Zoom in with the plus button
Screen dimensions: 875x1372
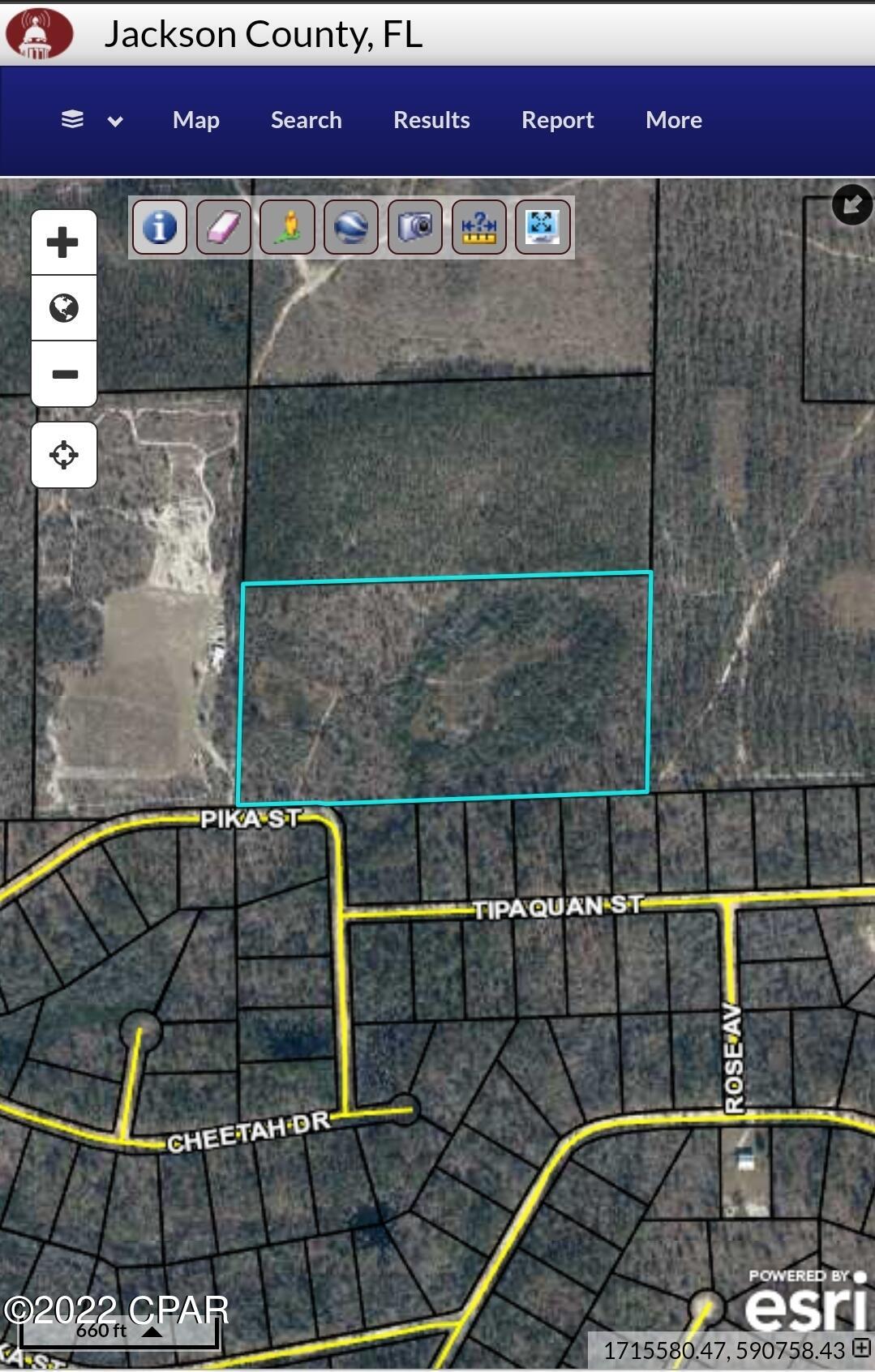[63, 242]
